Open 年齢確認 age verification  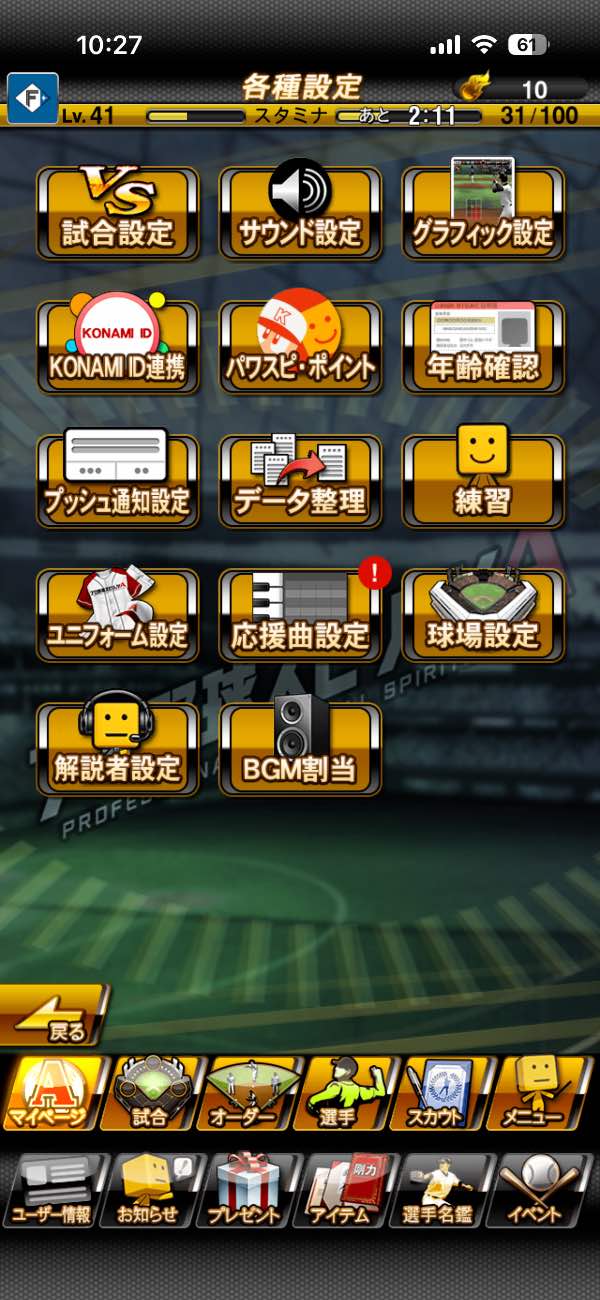pyautogui.click(x=483, y=347)
